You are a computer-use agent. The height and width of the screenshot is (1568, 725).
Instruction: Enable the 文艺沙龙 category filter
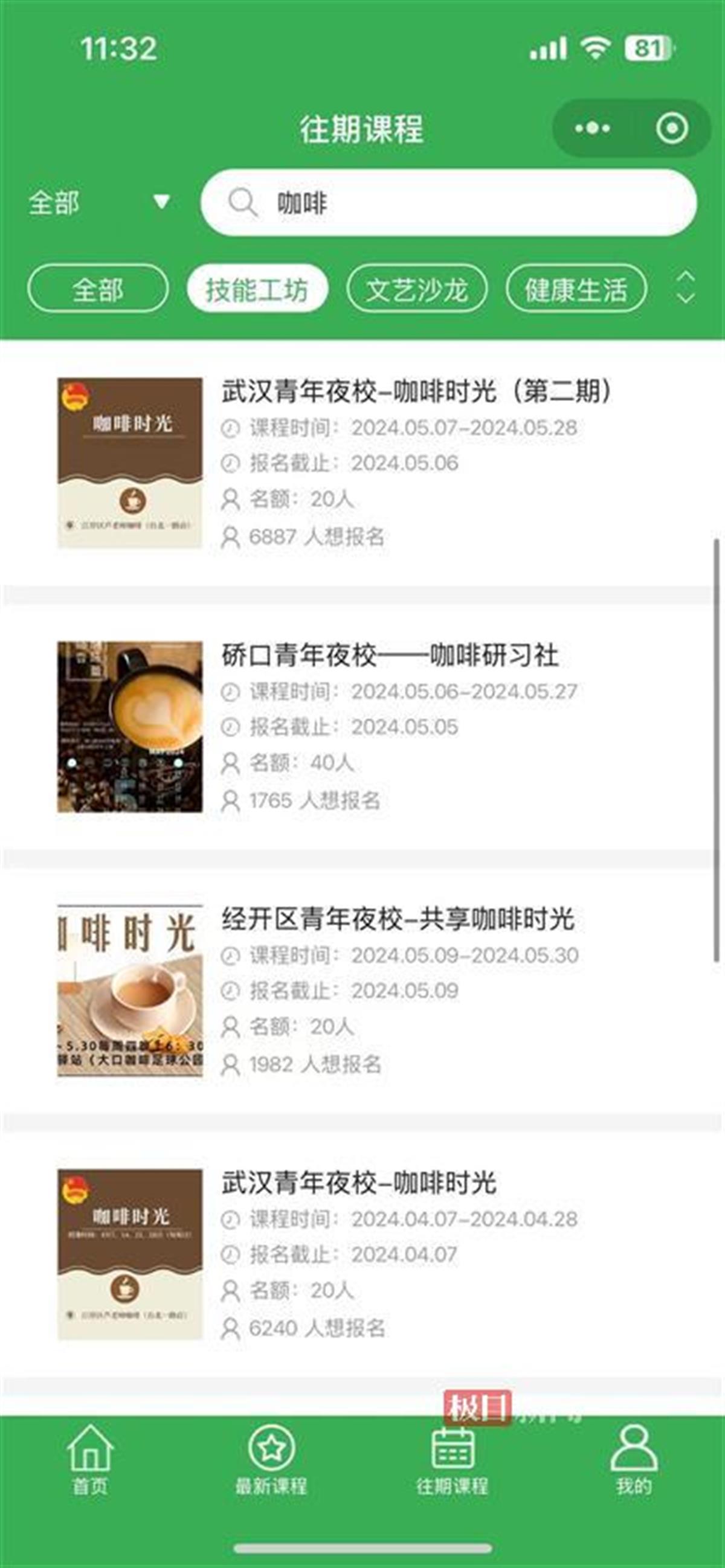pyautogui.click(x=417, y=289)
